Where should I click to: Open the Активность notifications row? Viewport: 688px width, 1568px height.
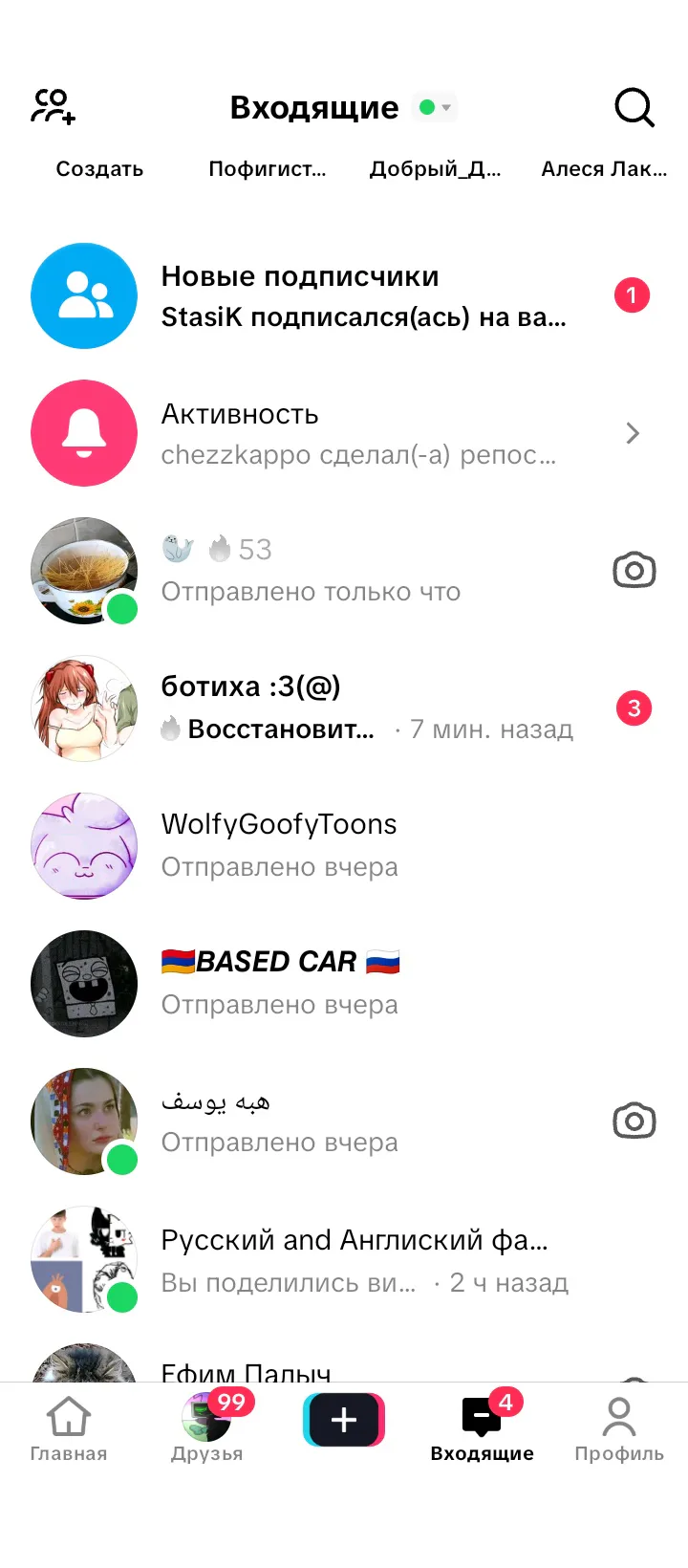point(344,434)
